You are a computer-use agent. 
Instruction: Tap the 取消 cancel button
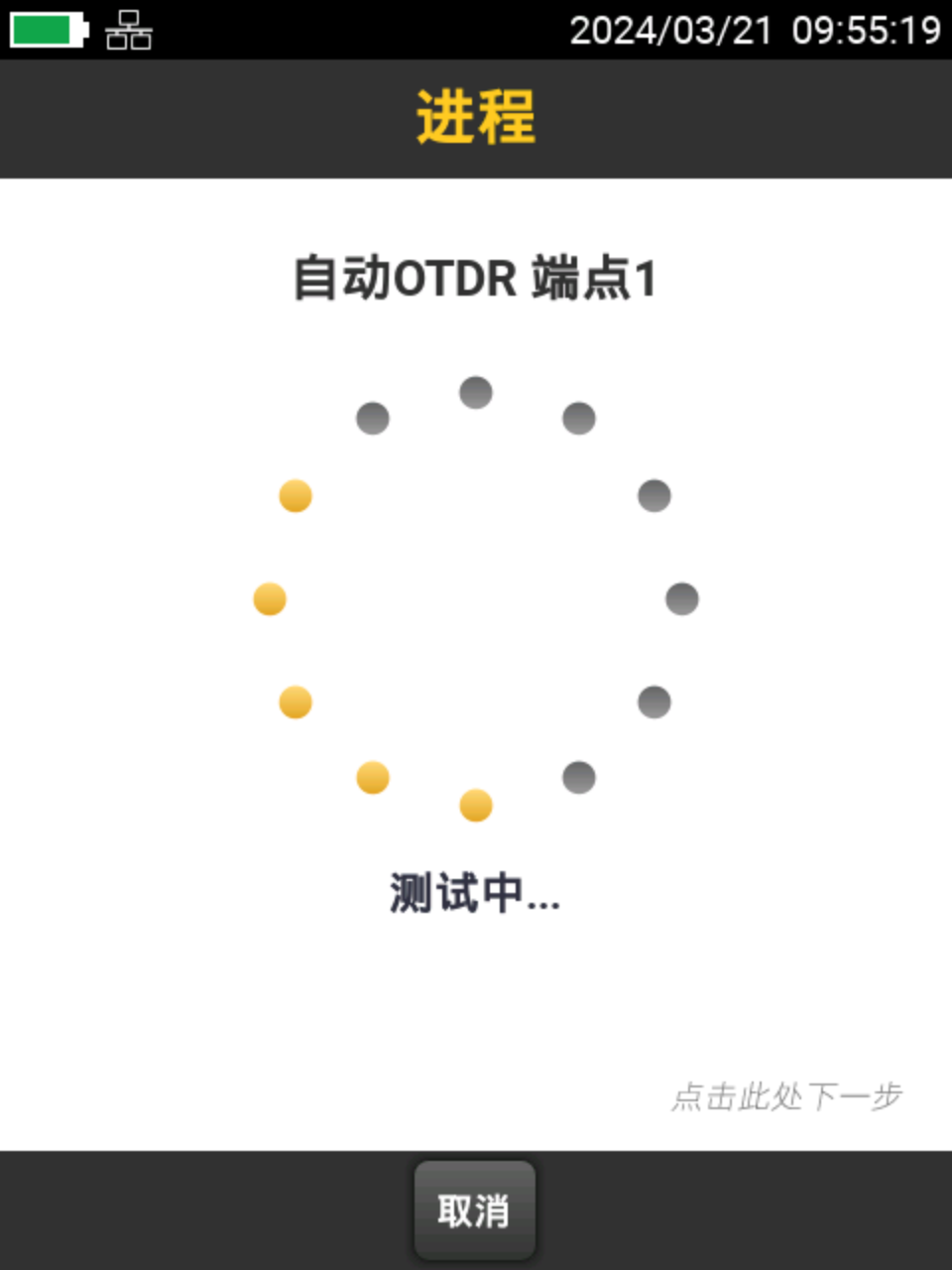[x=474, y=1209]
